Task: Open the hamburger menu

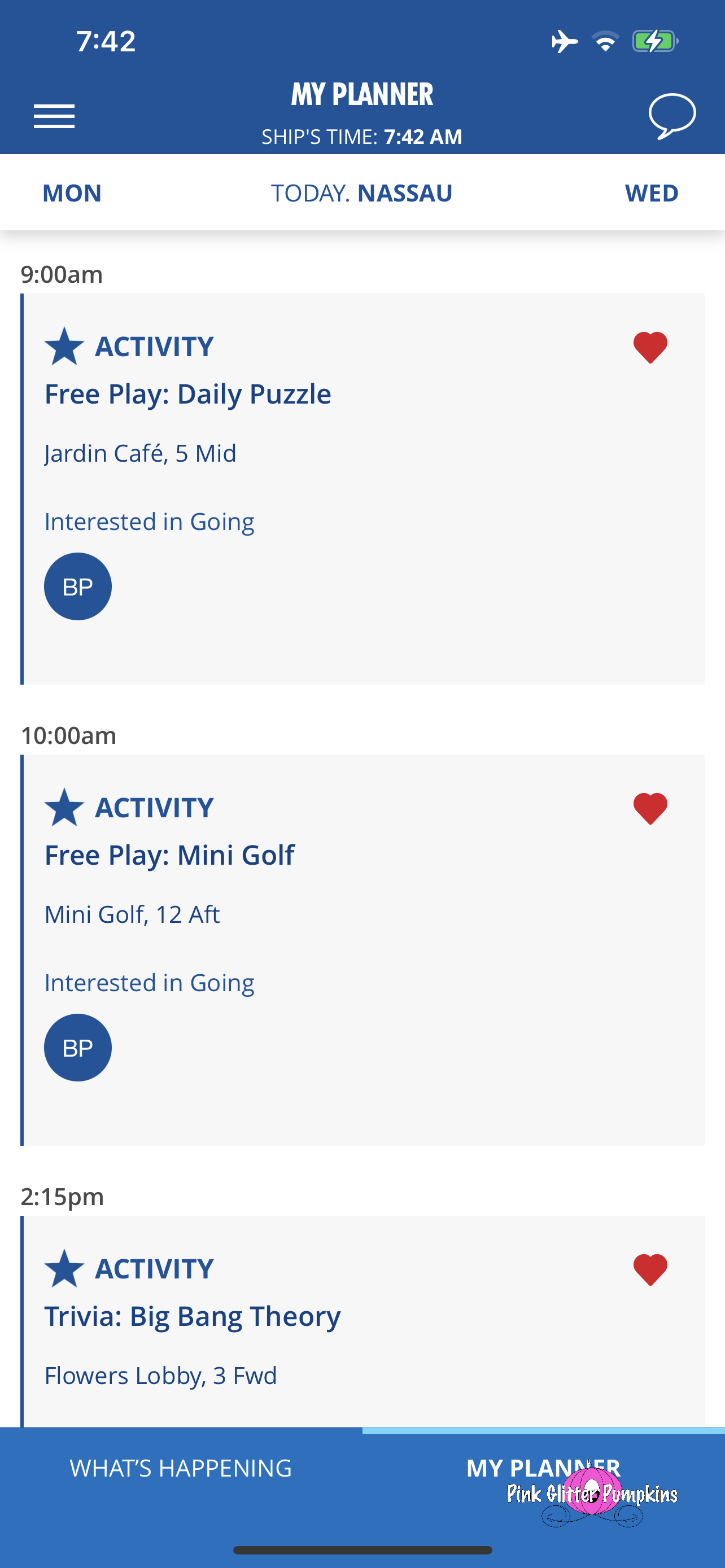Action: [54, 116]
